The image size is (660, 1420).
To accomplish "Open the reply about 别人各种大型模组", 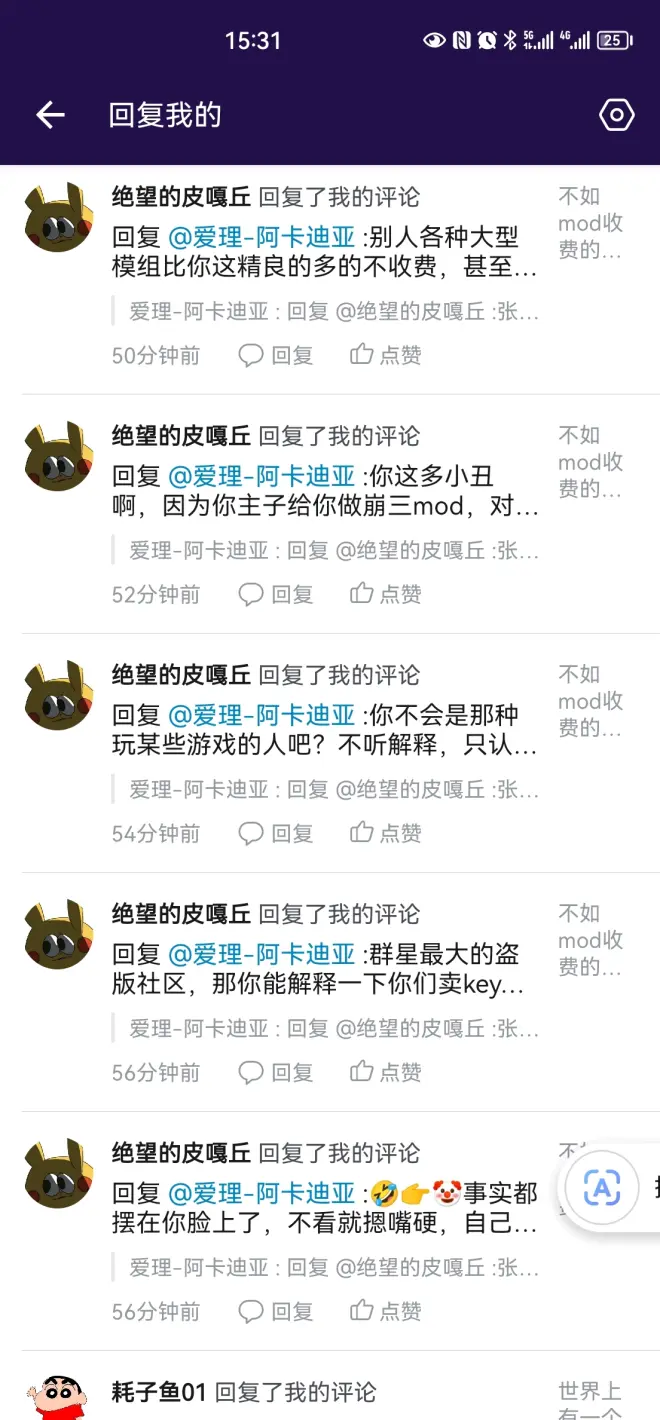I will point(325,252).
